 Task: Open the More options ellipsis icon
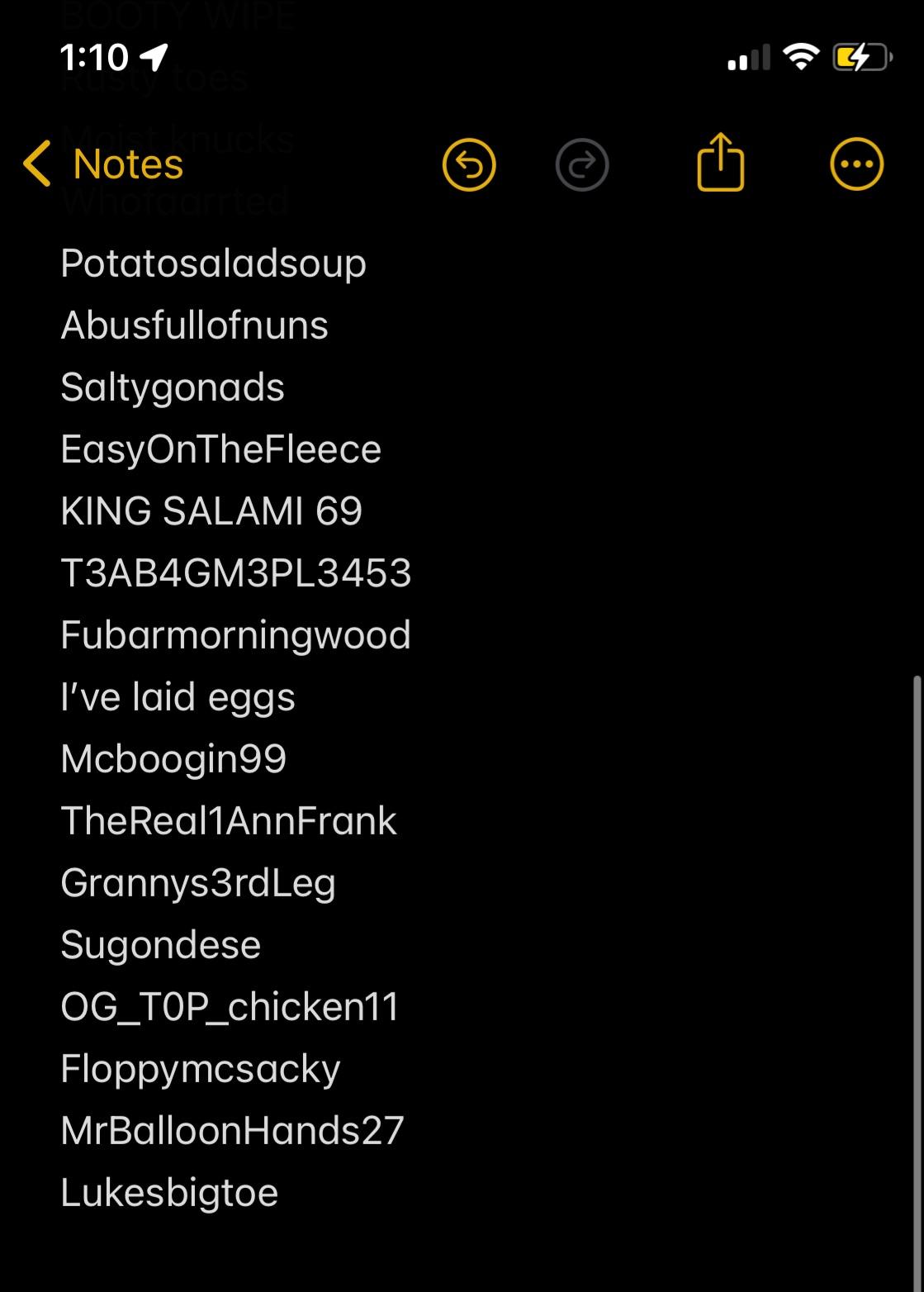tap(856, 164)
